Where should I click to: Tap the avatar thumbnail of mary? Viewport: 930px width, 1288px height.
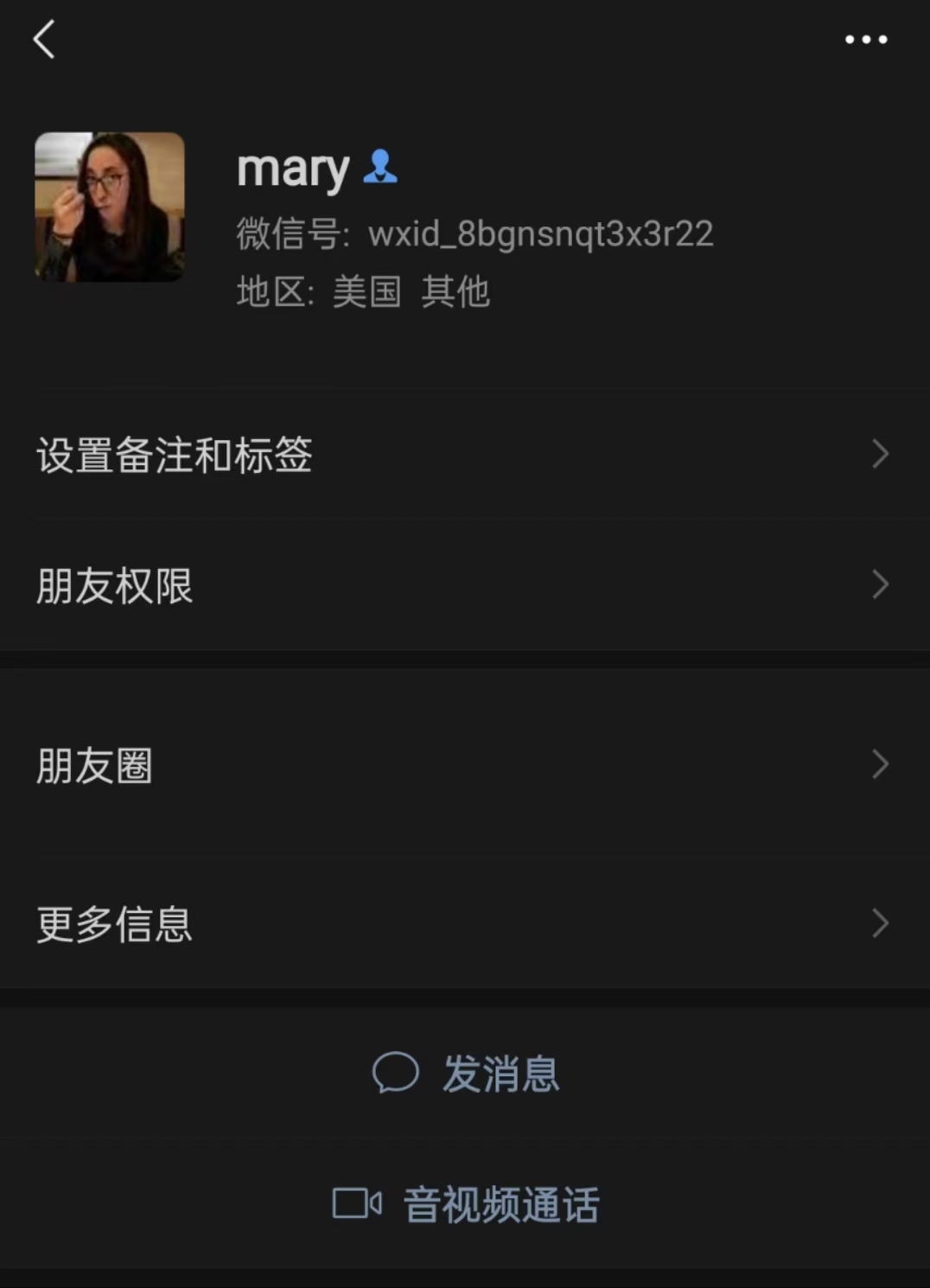tap(110, 206)
